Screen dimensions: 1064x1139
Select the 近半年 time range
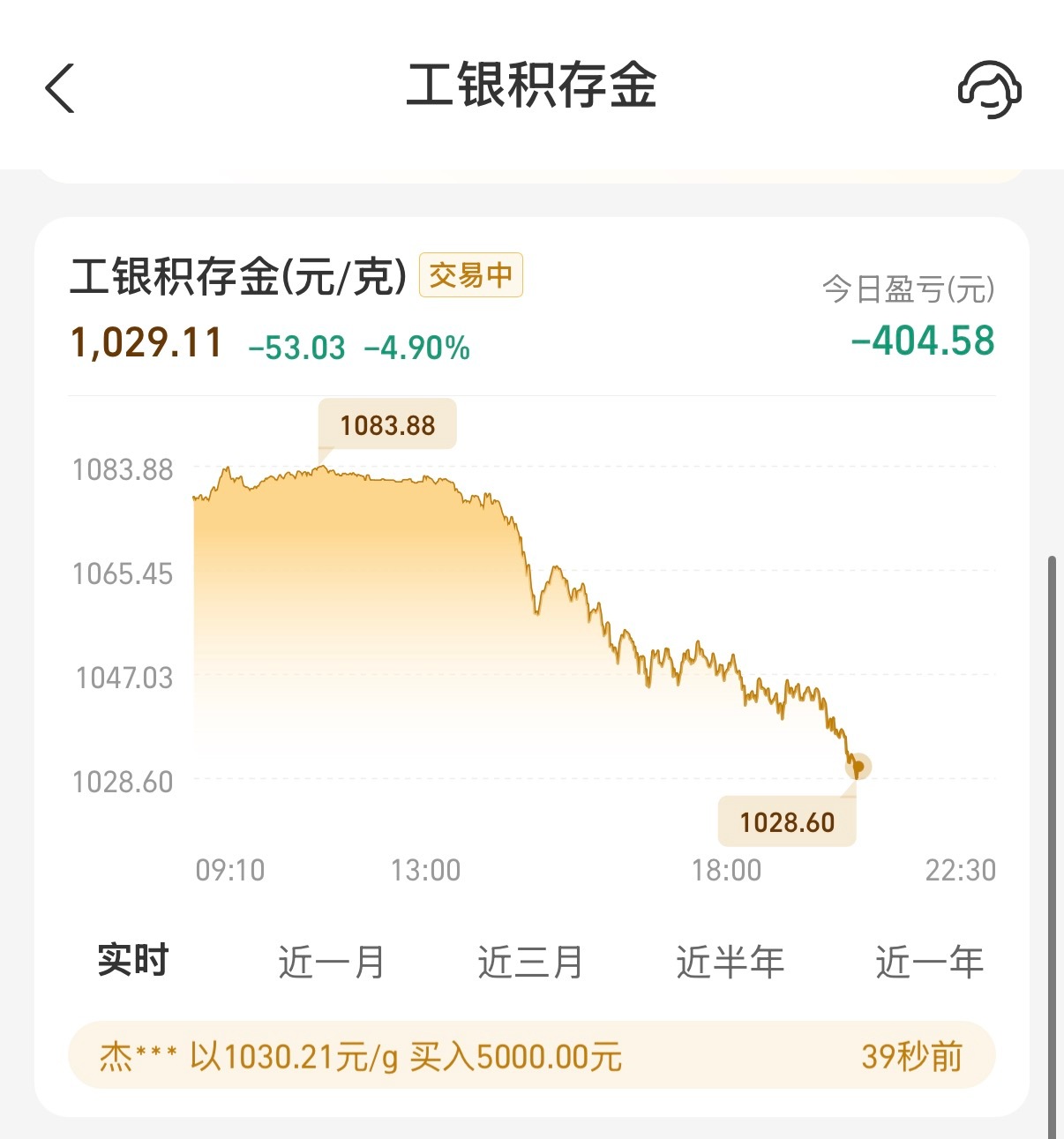(x=731, y=961)
